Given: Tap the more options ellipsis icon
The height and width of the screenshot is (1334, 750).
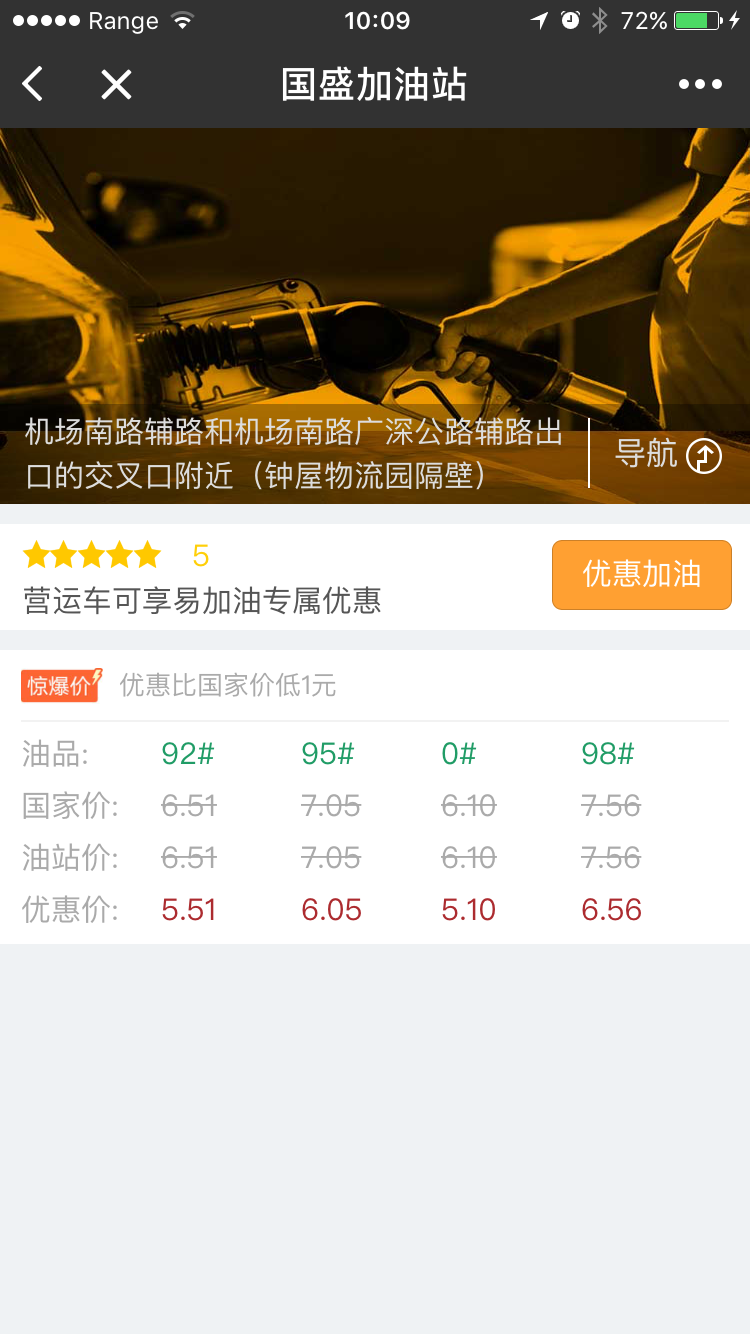Looking at the screenshot, I should tap(700, 84).
